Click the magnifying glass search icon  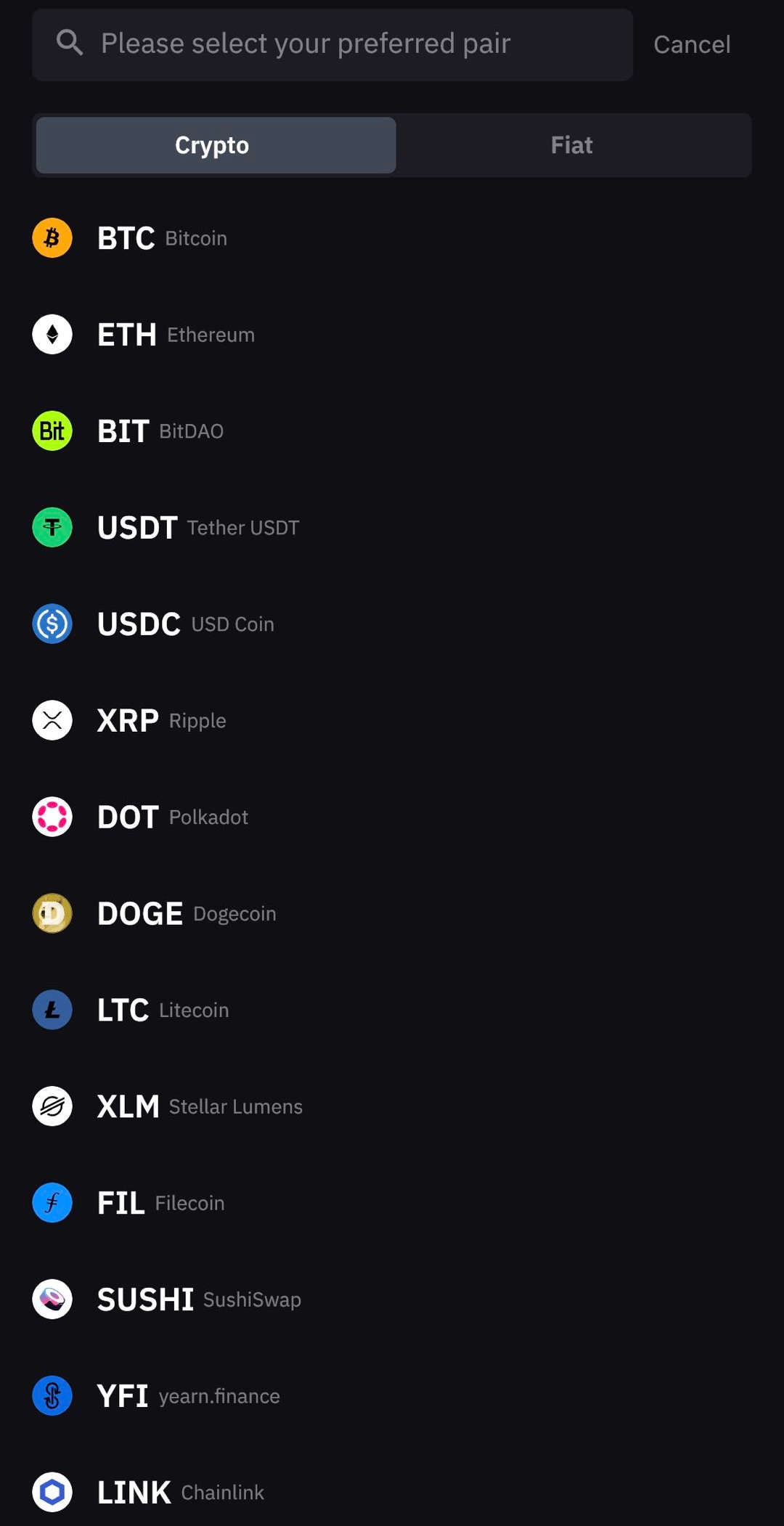pos(69,44)
